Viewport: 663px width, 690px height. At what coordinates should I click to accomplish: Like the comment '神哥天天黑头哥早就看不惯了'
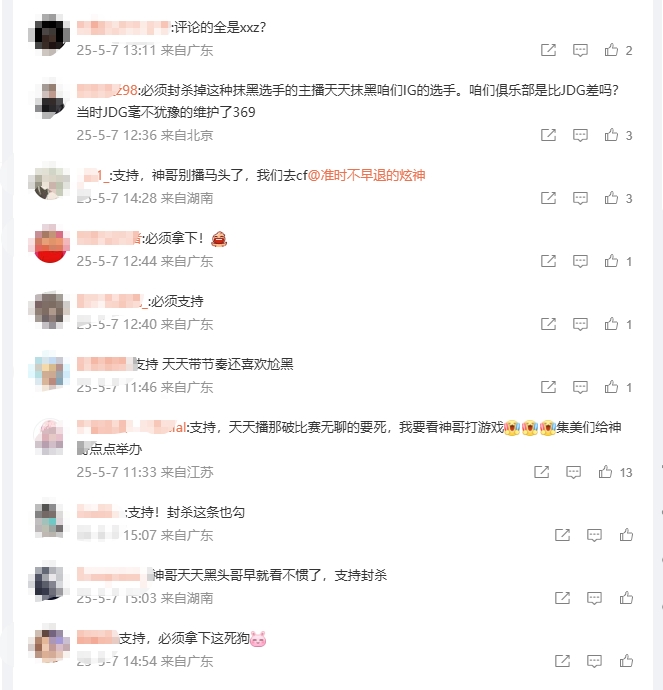point(626,598)
